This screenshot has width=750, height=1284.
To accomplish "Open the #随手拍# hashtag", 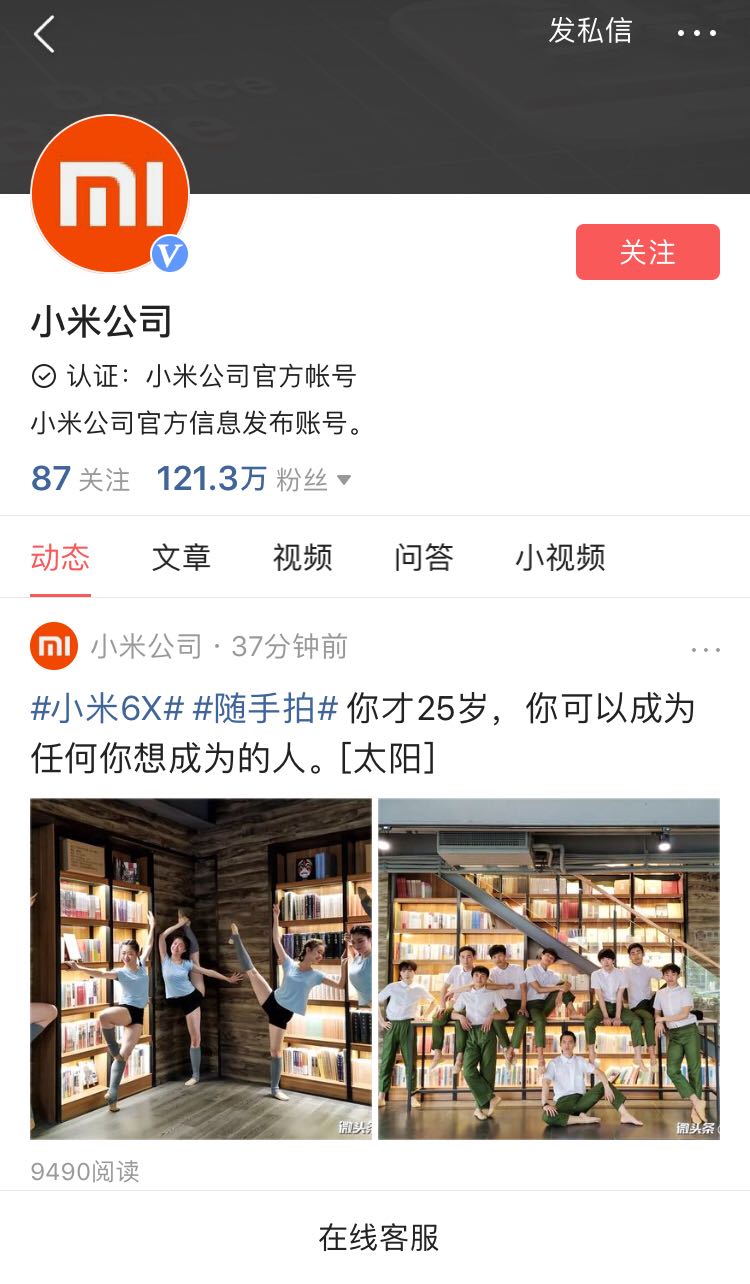I will tap(265, 708).
